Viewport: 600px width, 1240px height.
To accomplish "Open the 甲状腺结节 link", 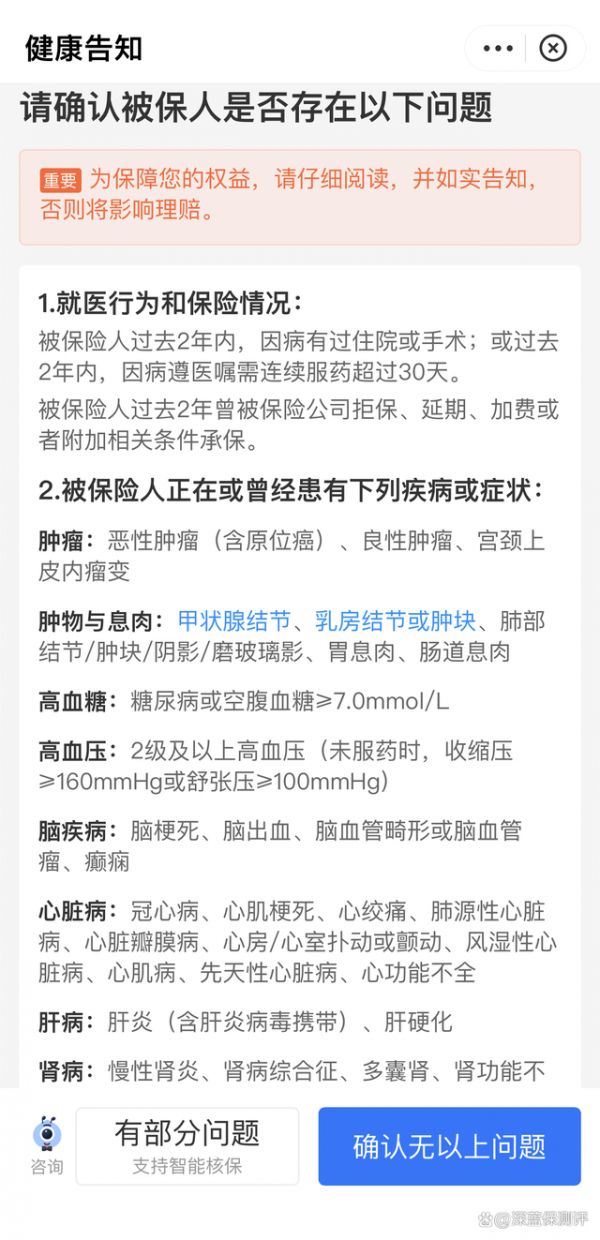I will click(234, 621).
